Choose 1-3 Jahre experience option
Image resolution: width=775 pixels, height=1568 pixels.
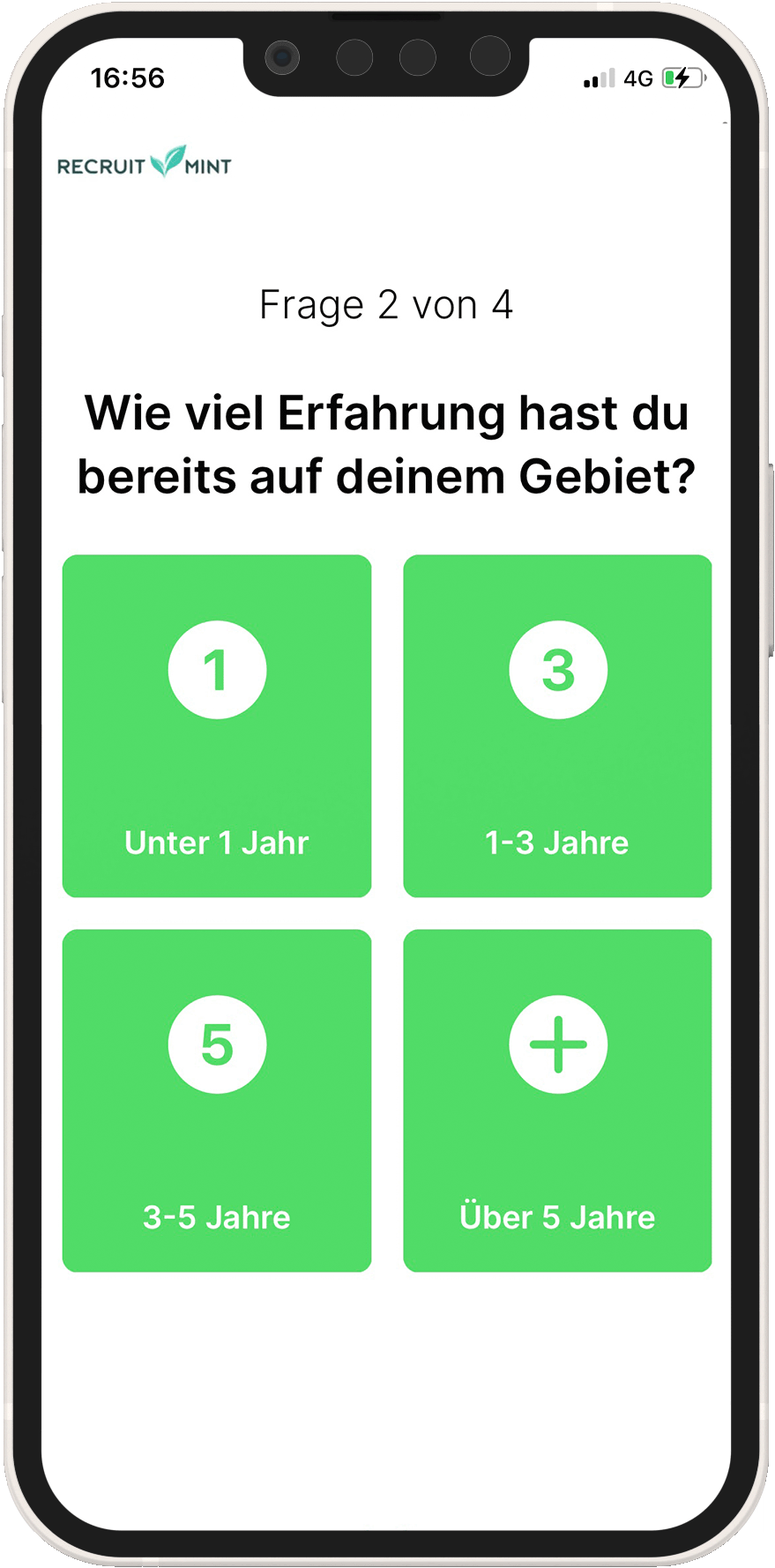point(557,725)
